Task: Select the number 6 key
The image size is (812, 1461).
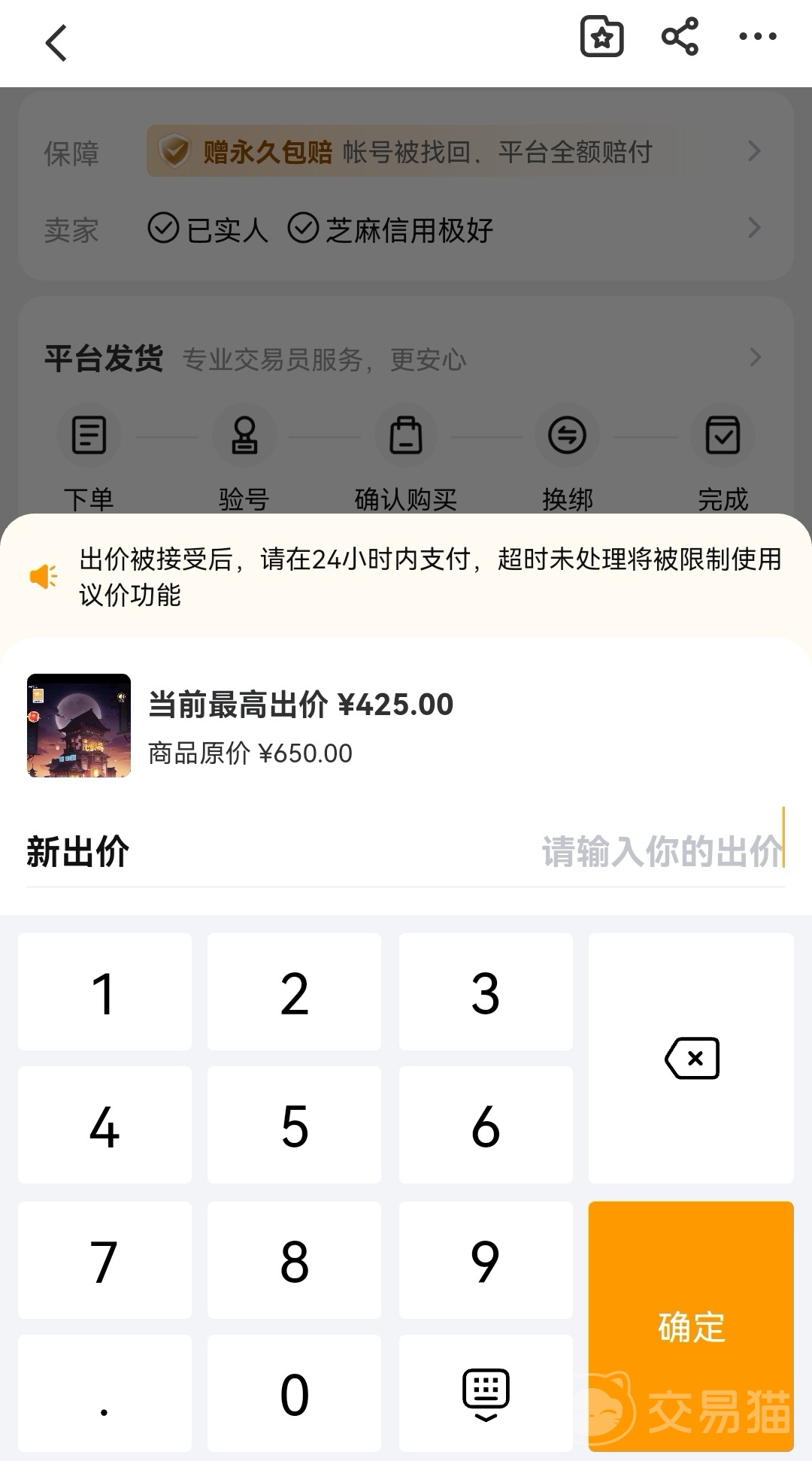Action: coord(486,1126)
